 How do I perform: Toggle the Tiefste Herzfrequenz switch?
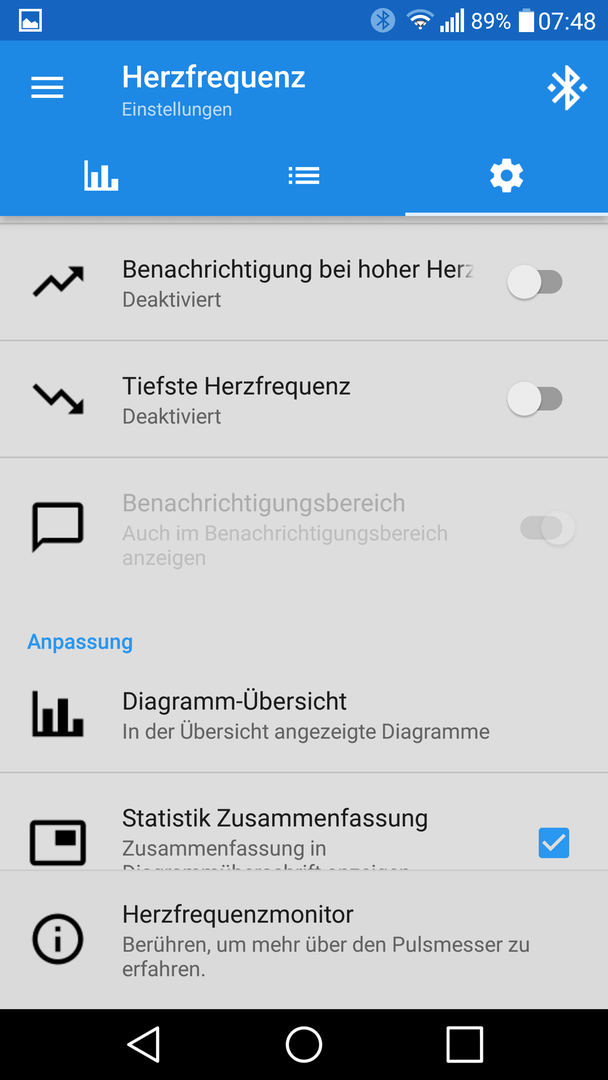point(535,399)
